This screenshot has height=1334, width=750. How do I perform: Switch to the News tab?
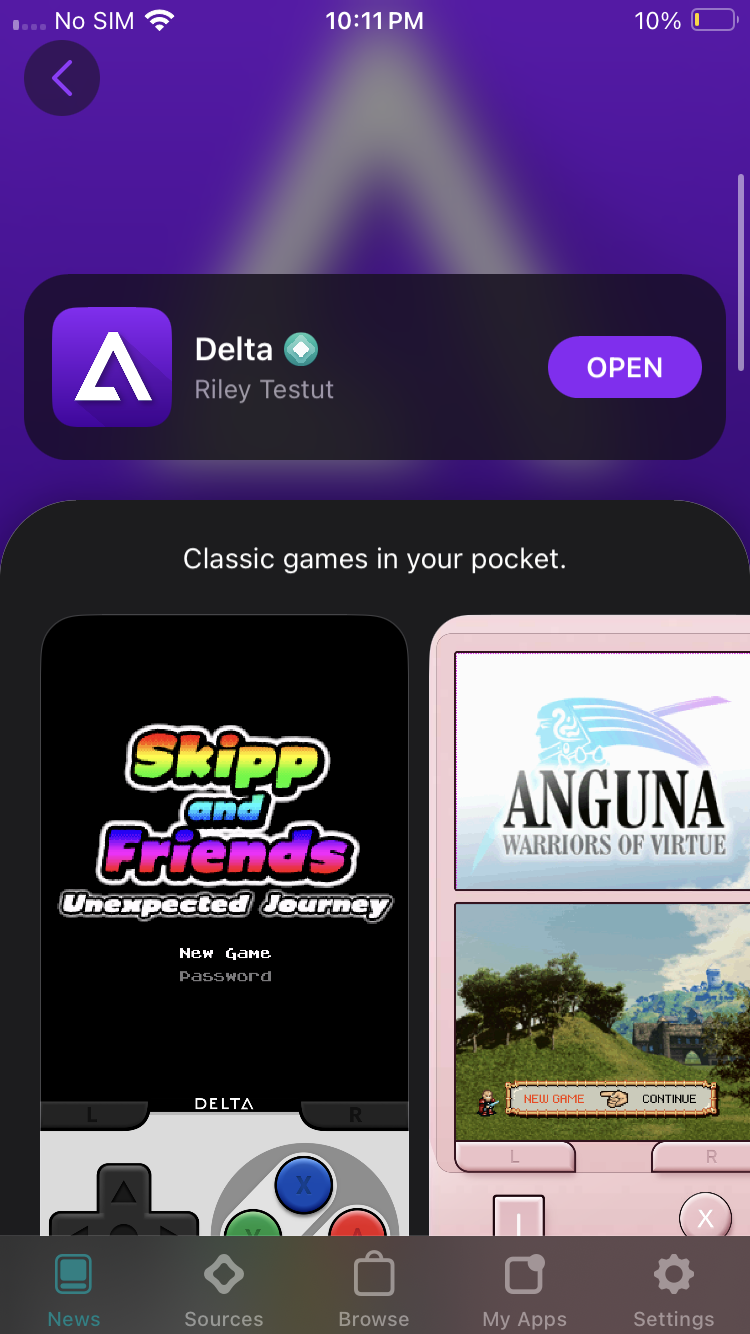click(74, 1288)
